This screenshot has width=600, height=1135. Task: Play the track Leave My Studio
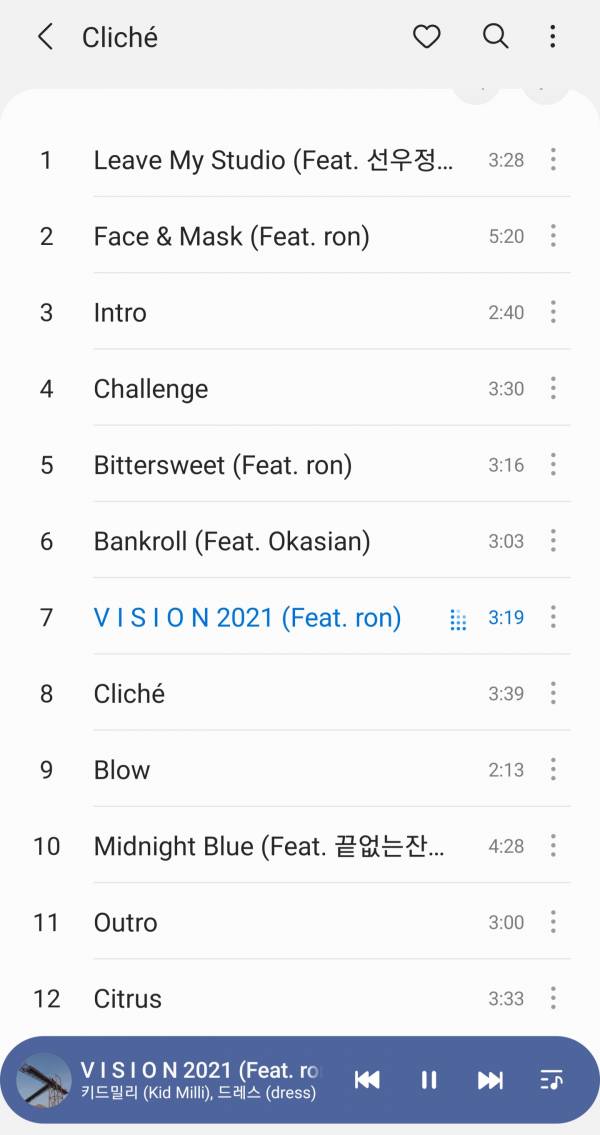pyautogui.click(x=272, y=160)
